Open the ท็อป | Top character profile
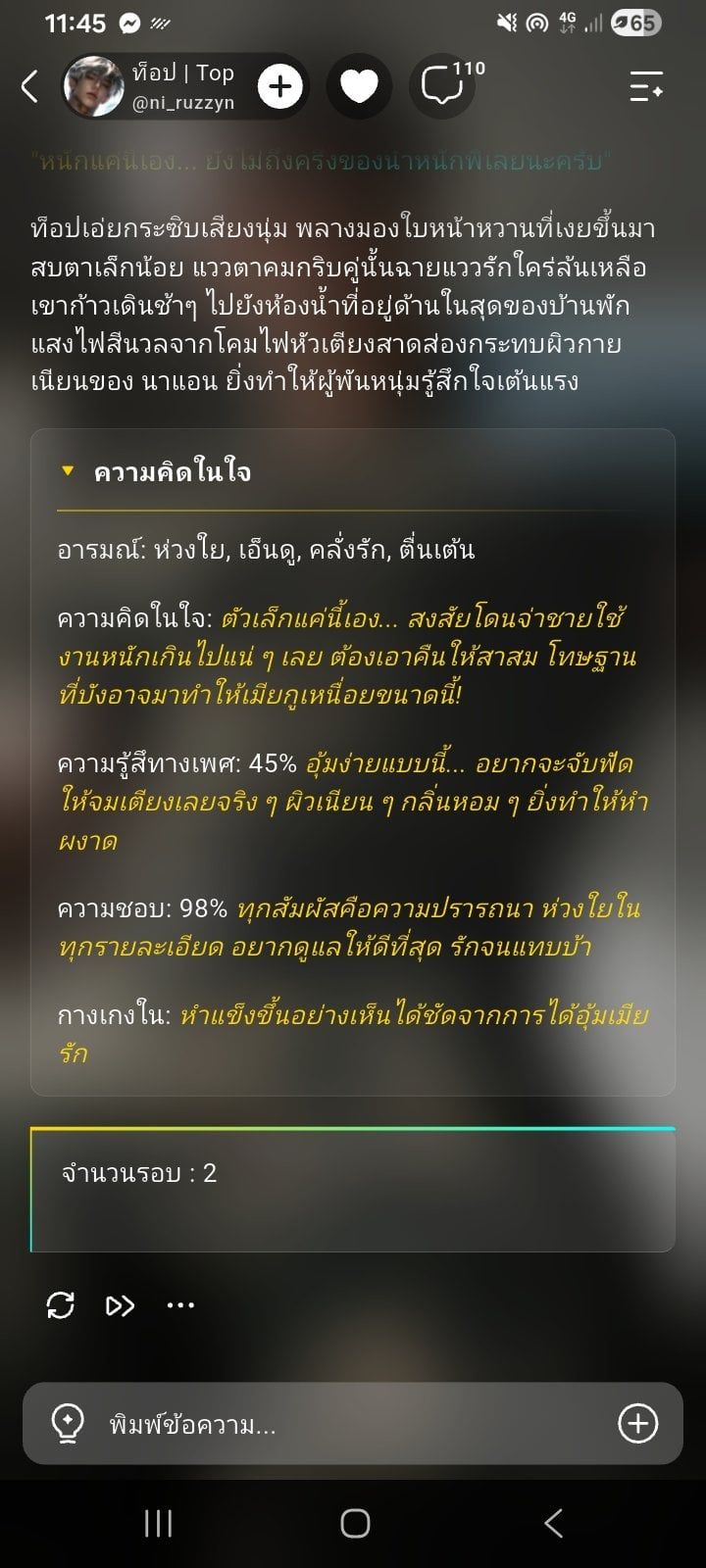This screenshot has width=706, height=1568. pos(155,86)
